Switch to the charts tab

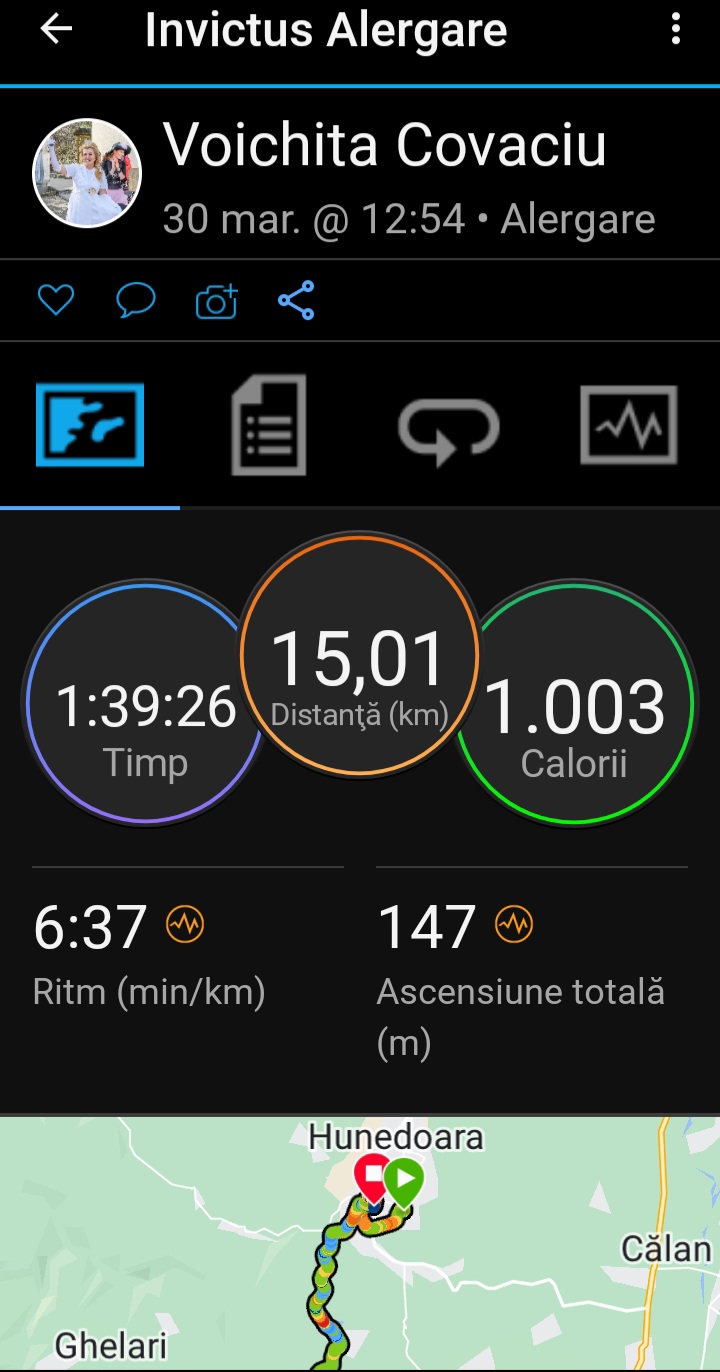point(629,426)
